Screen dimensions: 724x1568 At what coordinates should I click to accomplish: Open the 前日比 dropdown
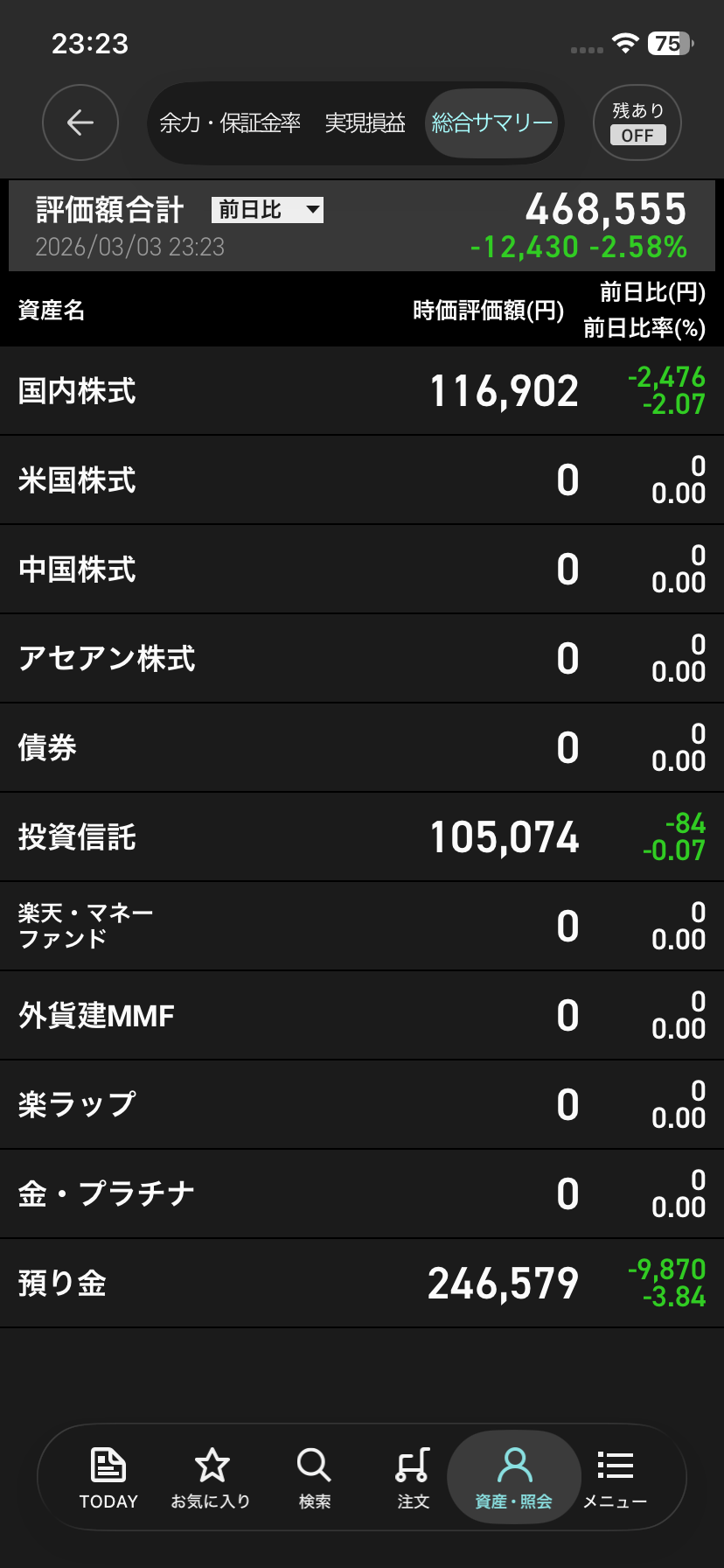(268, 210)
